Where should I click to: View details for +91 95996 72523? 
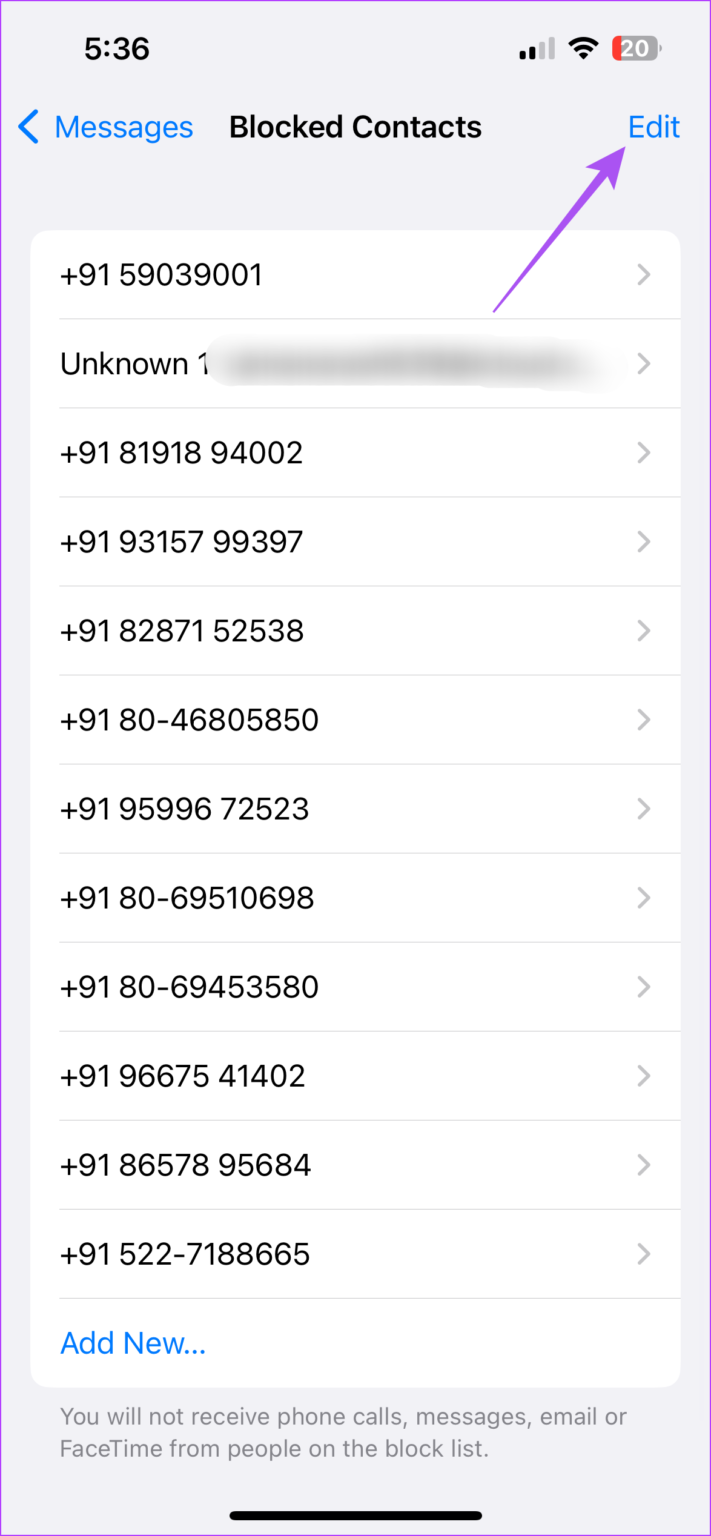(x=355, y=809)
